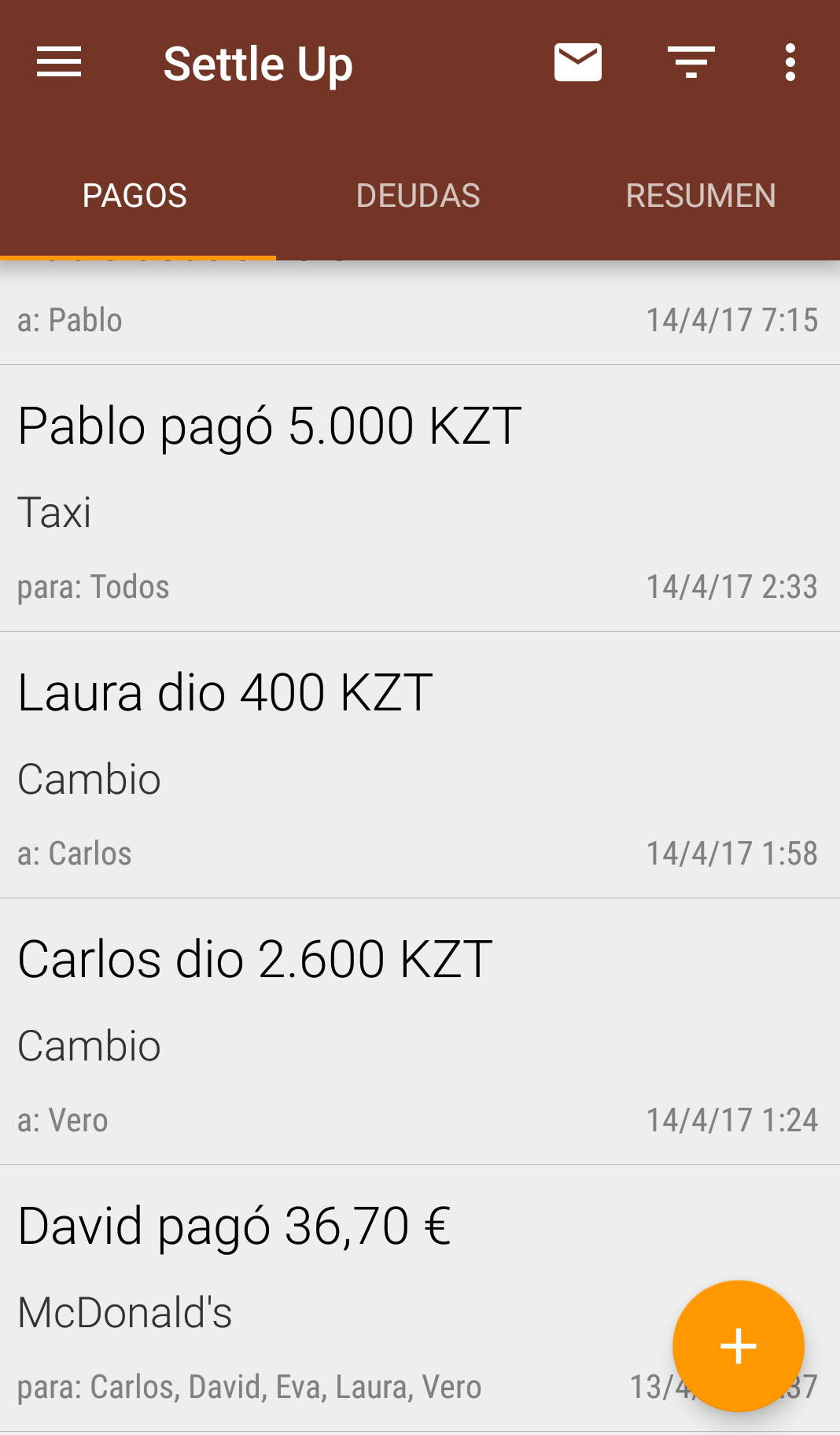
Task: Add a new payment with plus button
Action: (x=738, y=1346)
